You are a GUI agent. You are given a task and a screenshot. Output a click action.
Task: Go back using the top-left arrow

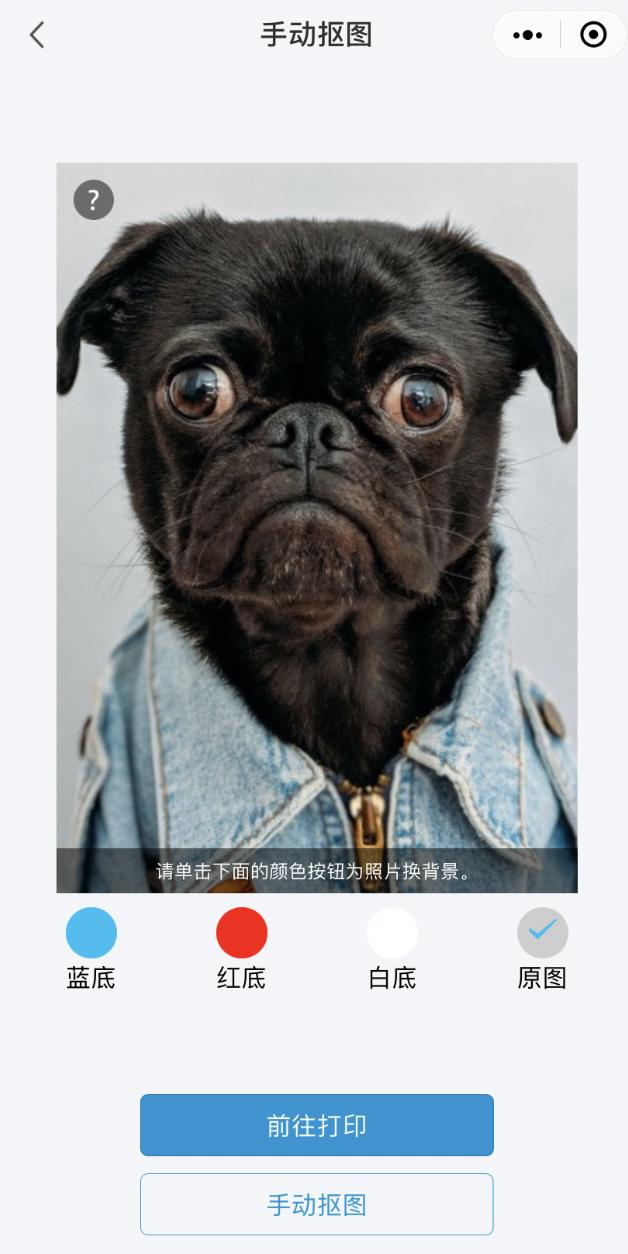click(37, 35)
